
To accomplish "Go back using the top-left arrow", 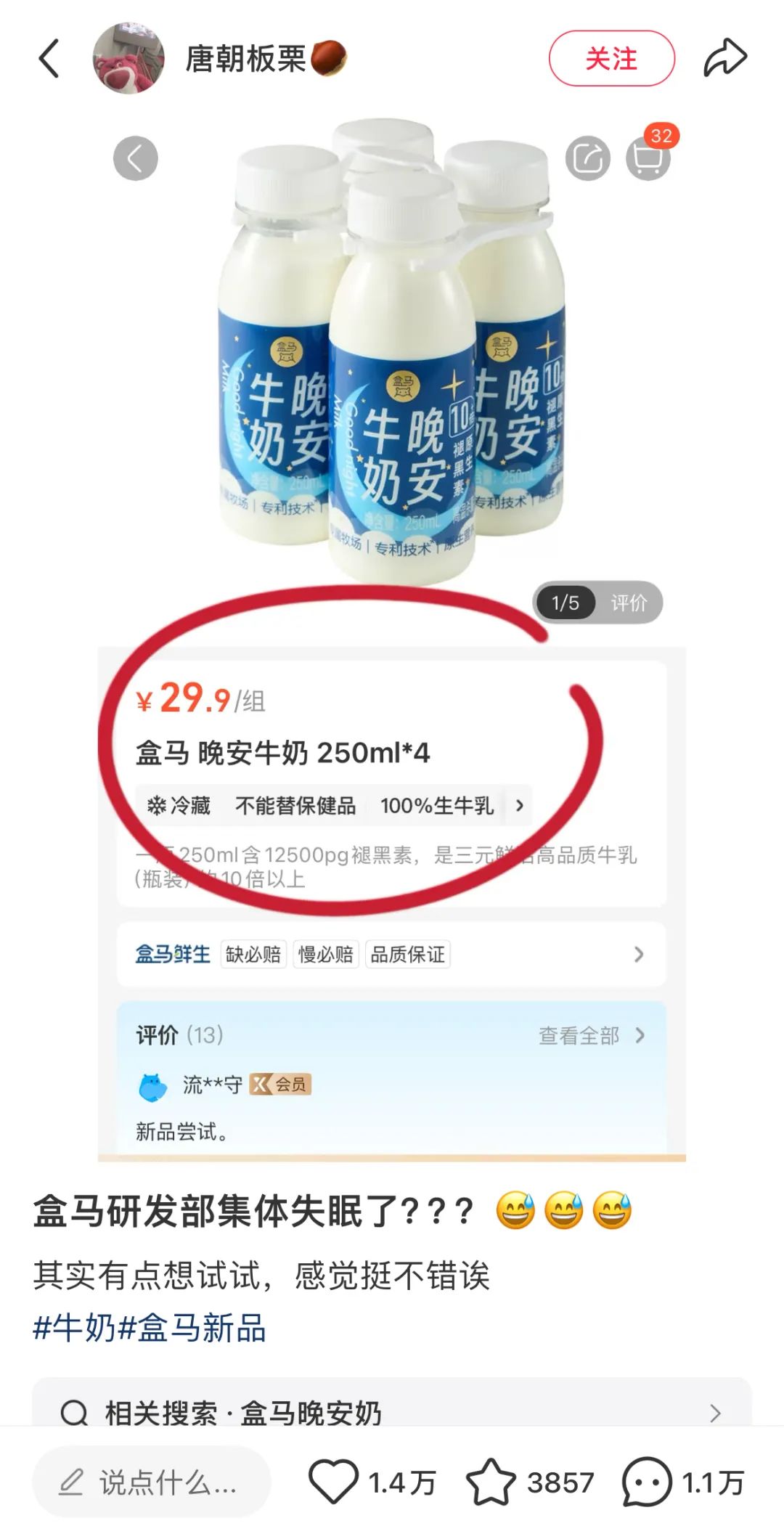I will click(x=49, y=59).
